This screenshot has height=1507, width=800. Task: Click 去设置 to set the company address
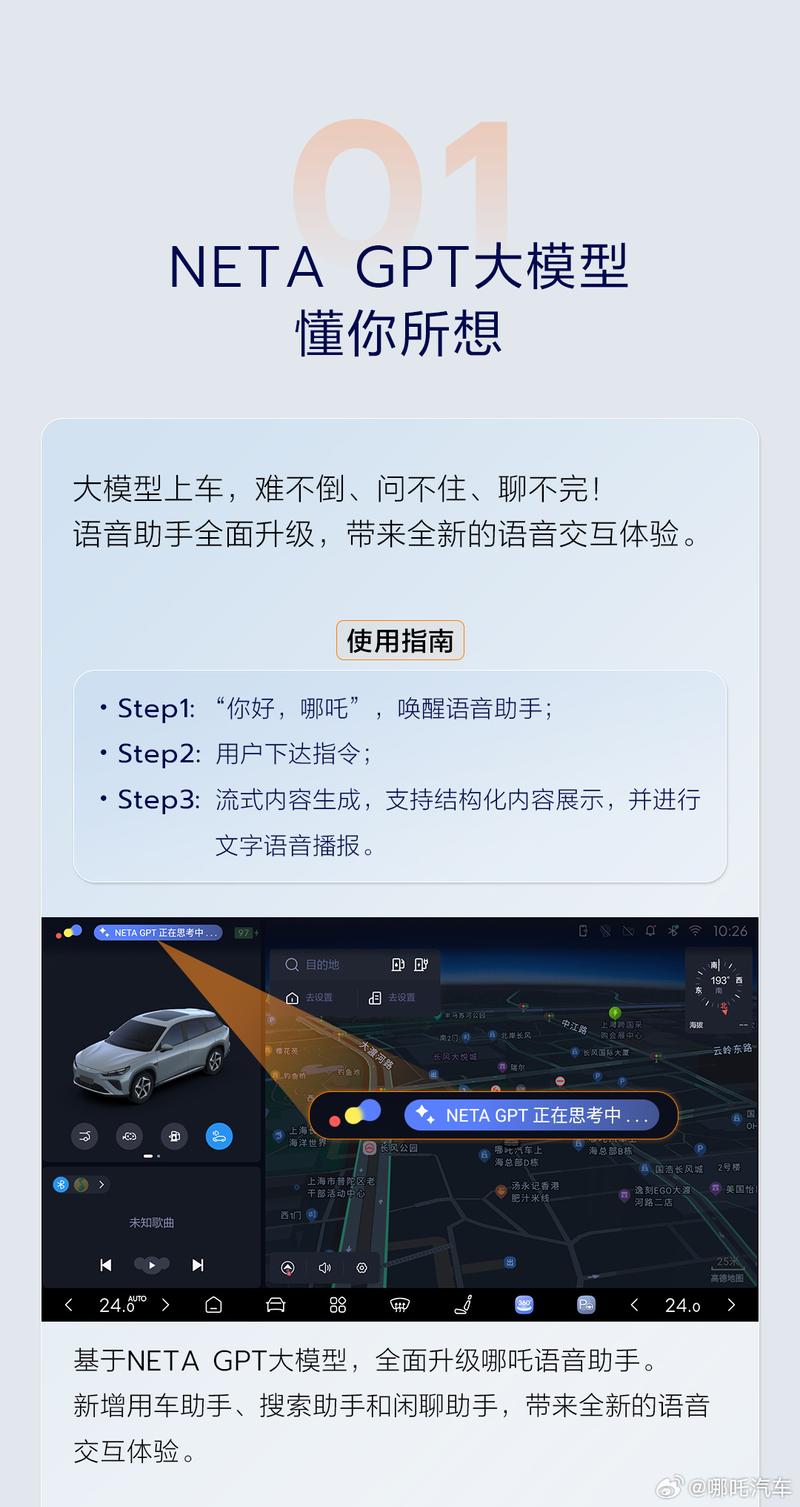(400, 997)
